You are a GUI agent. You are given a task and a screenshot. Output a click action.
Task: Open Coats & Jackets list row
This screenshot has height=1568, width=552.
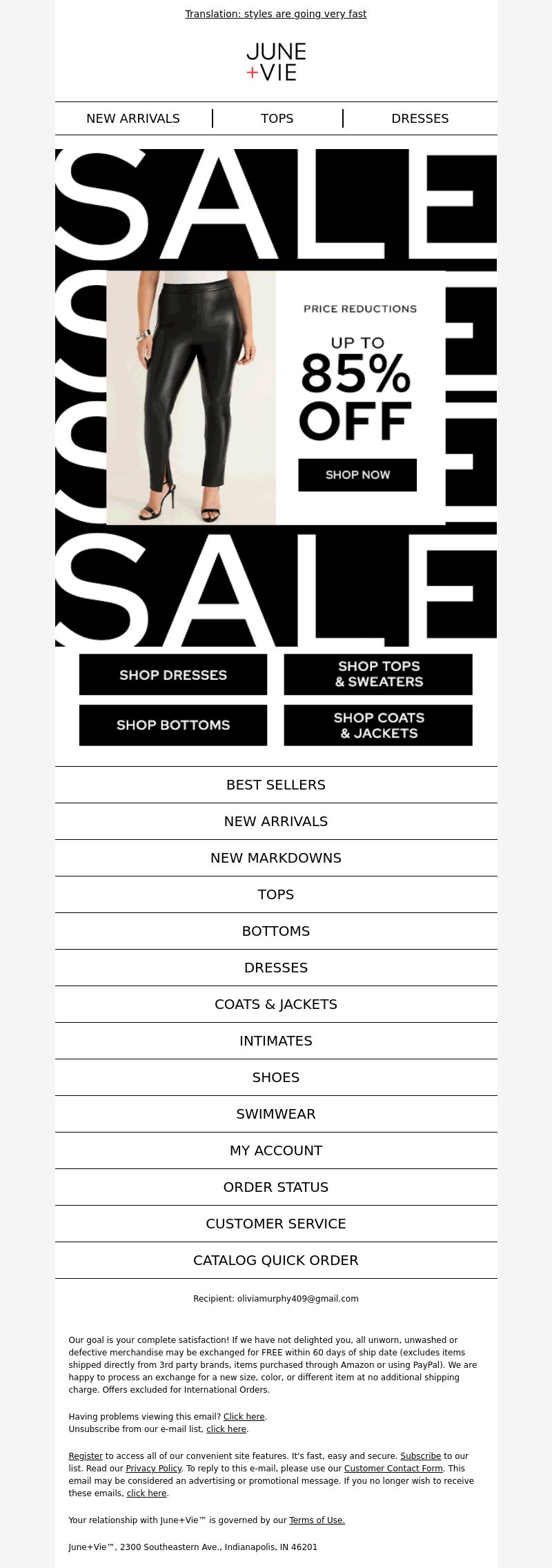click(x=276, y=1004)
